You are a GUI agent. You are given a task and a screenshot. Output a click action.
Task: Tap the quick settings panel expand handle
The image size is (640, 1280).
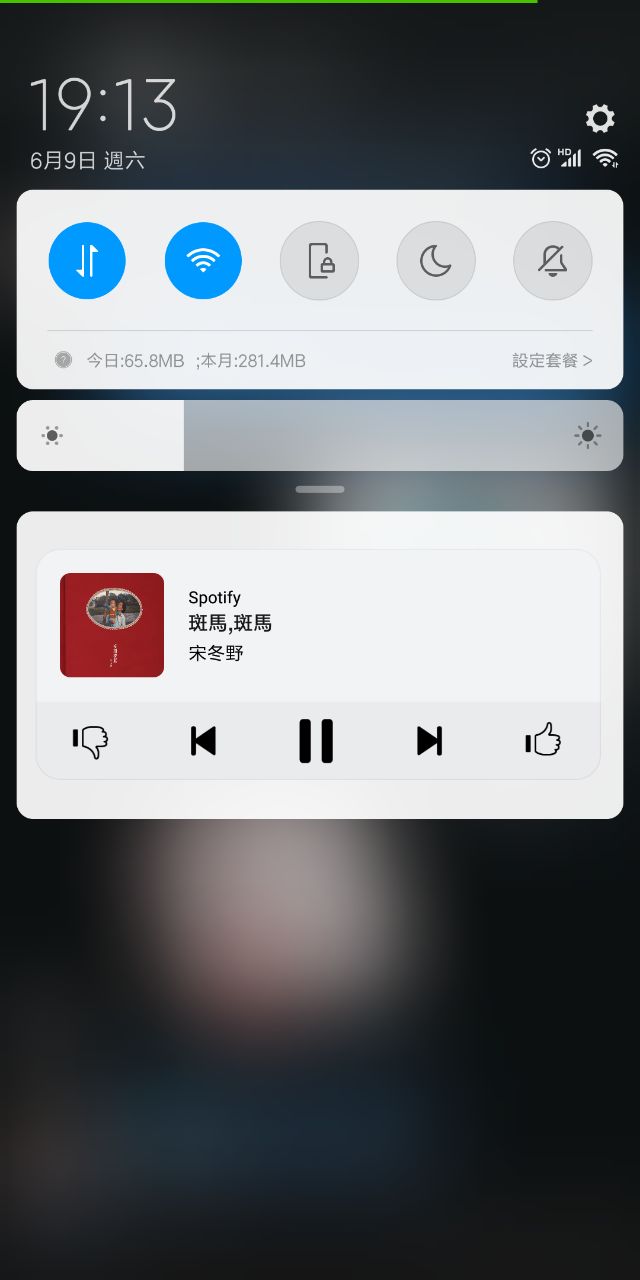click(320, 489)
